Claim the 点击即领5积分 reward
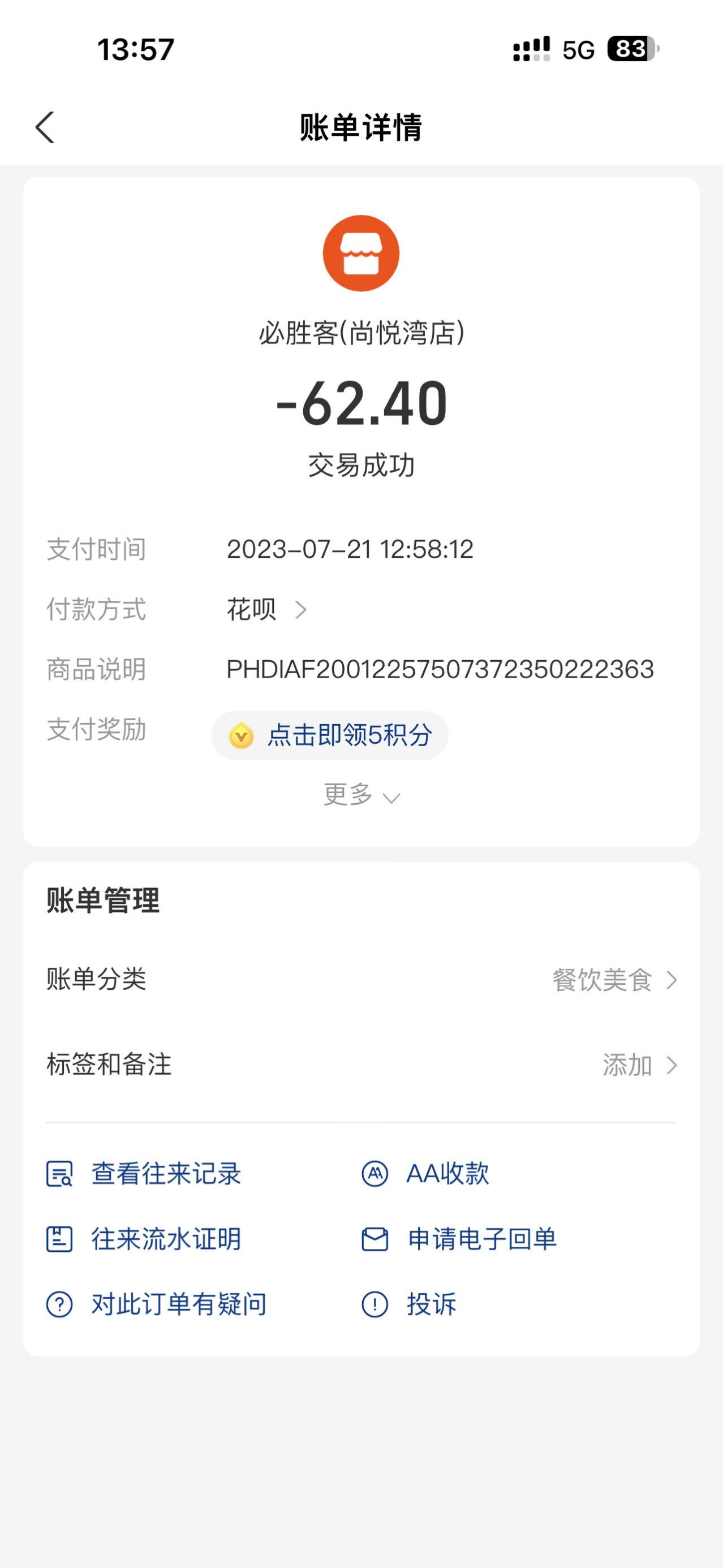Viewport: 723px width, 1568px height. tap(330, 735)
